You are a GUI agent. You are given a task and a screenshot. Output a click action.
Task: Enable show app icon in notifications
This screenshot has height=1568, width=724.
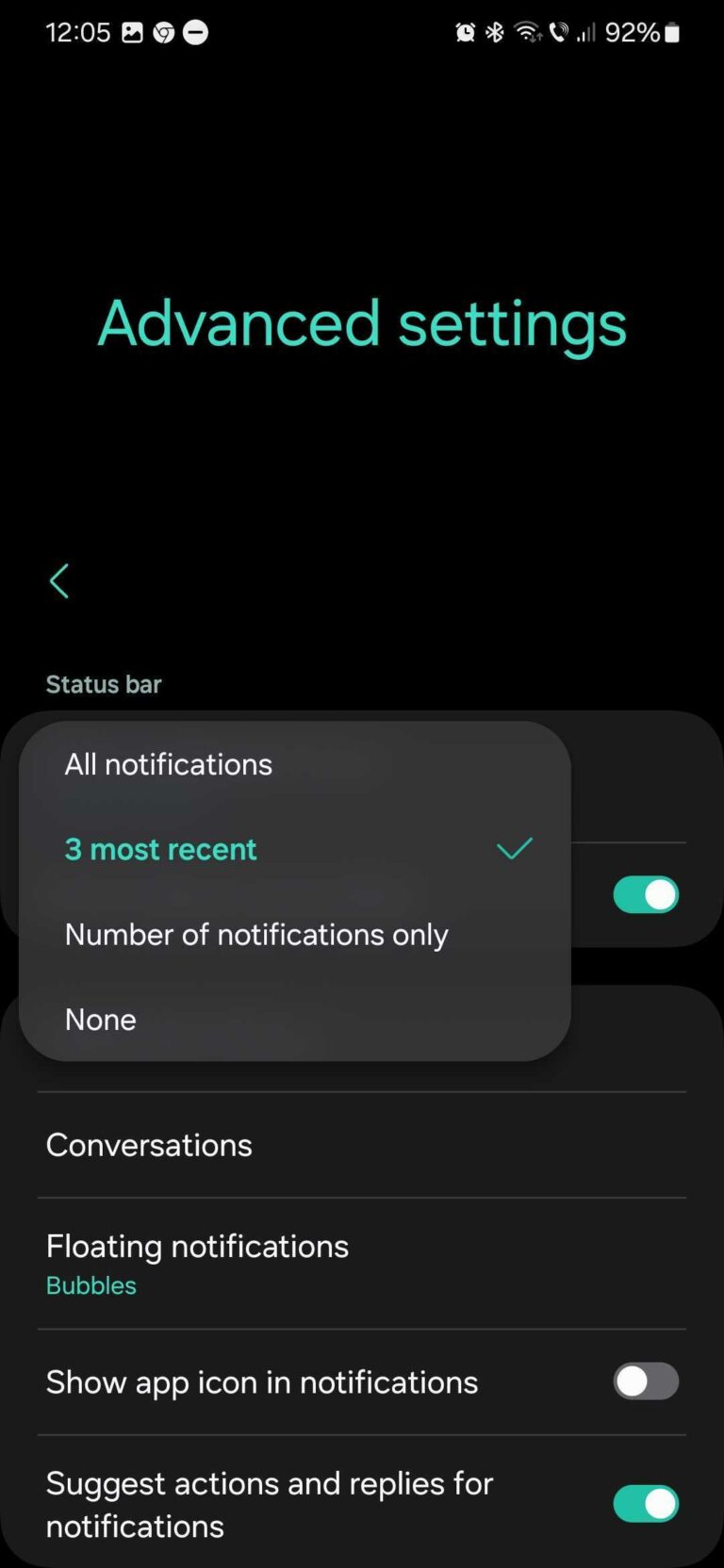646,1381
